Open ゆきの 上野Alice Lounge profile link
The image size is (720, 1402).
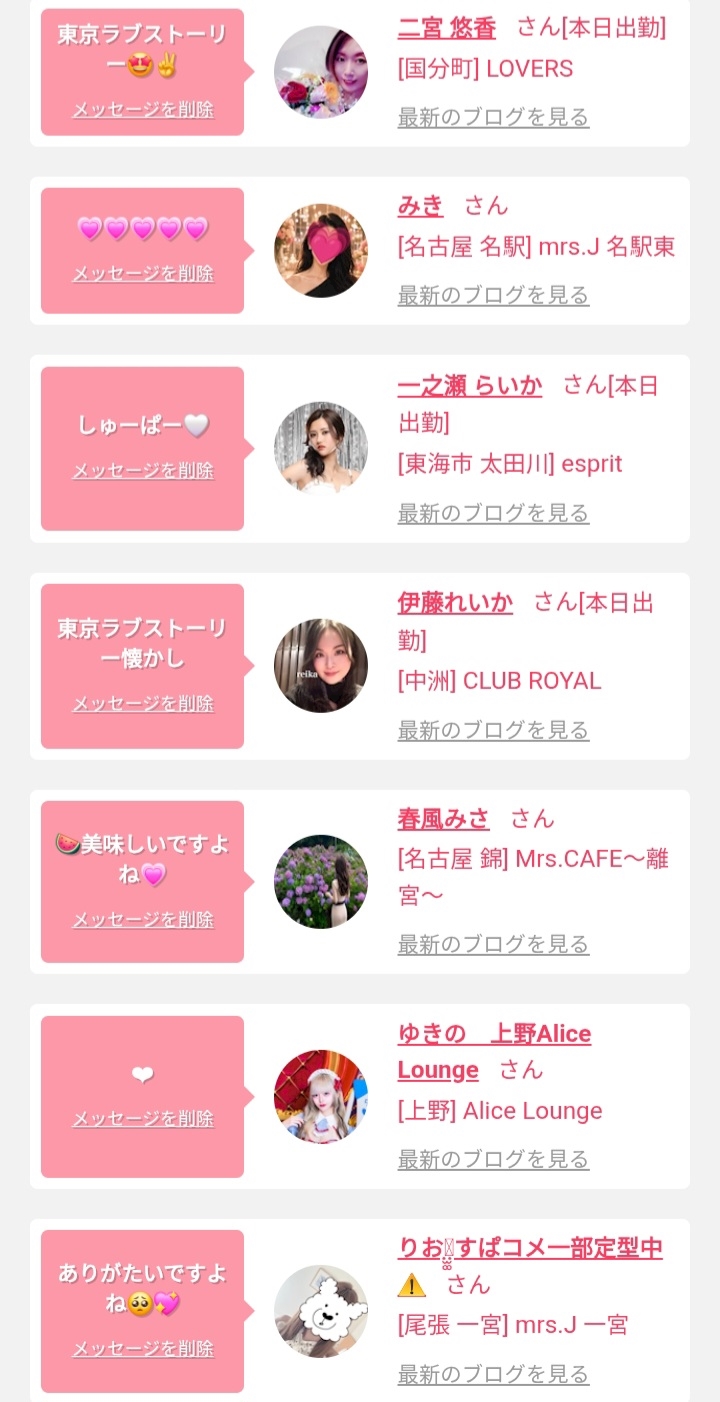pos(494,1052)
